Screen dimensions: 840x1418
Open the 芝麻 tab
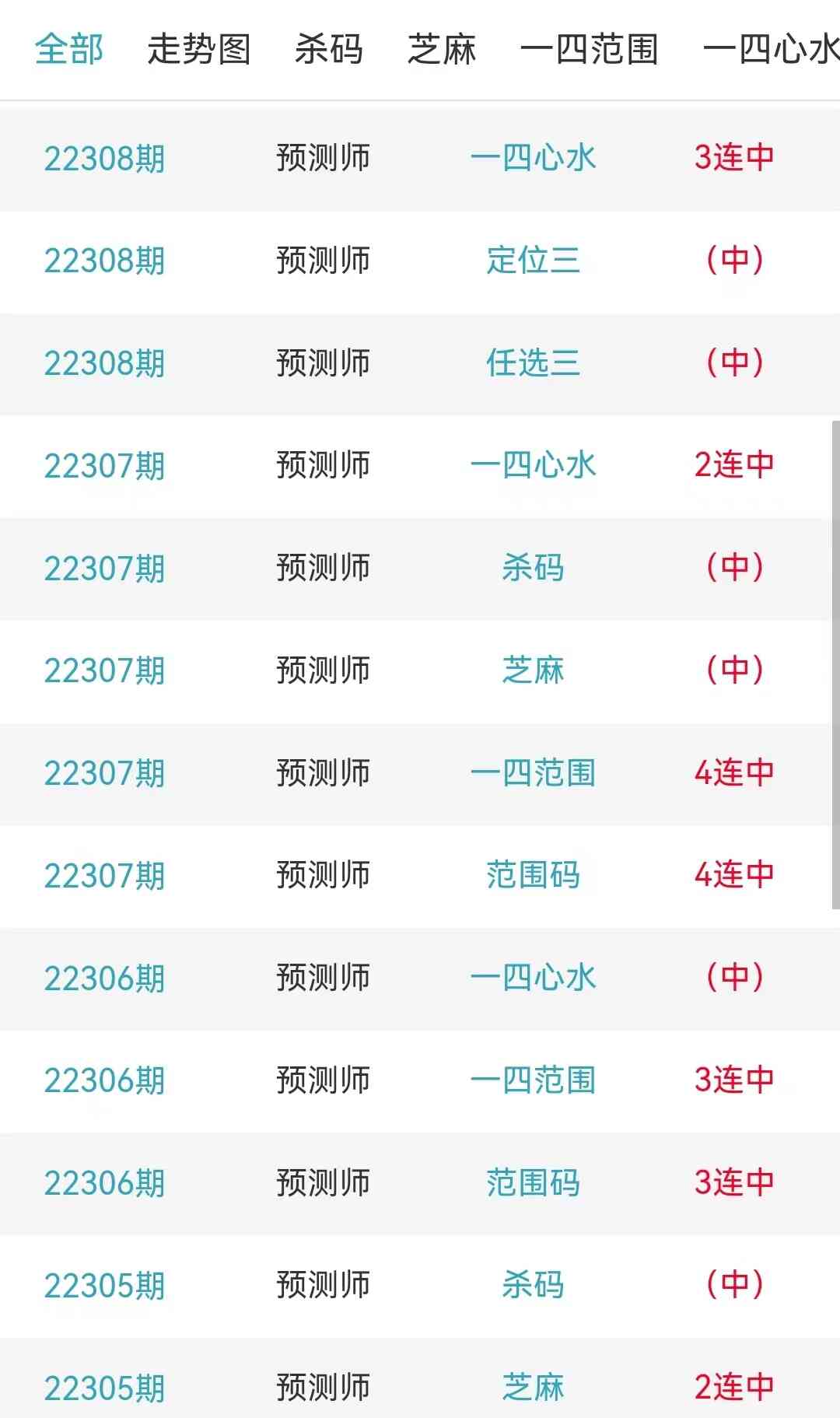tap(441, 50)
